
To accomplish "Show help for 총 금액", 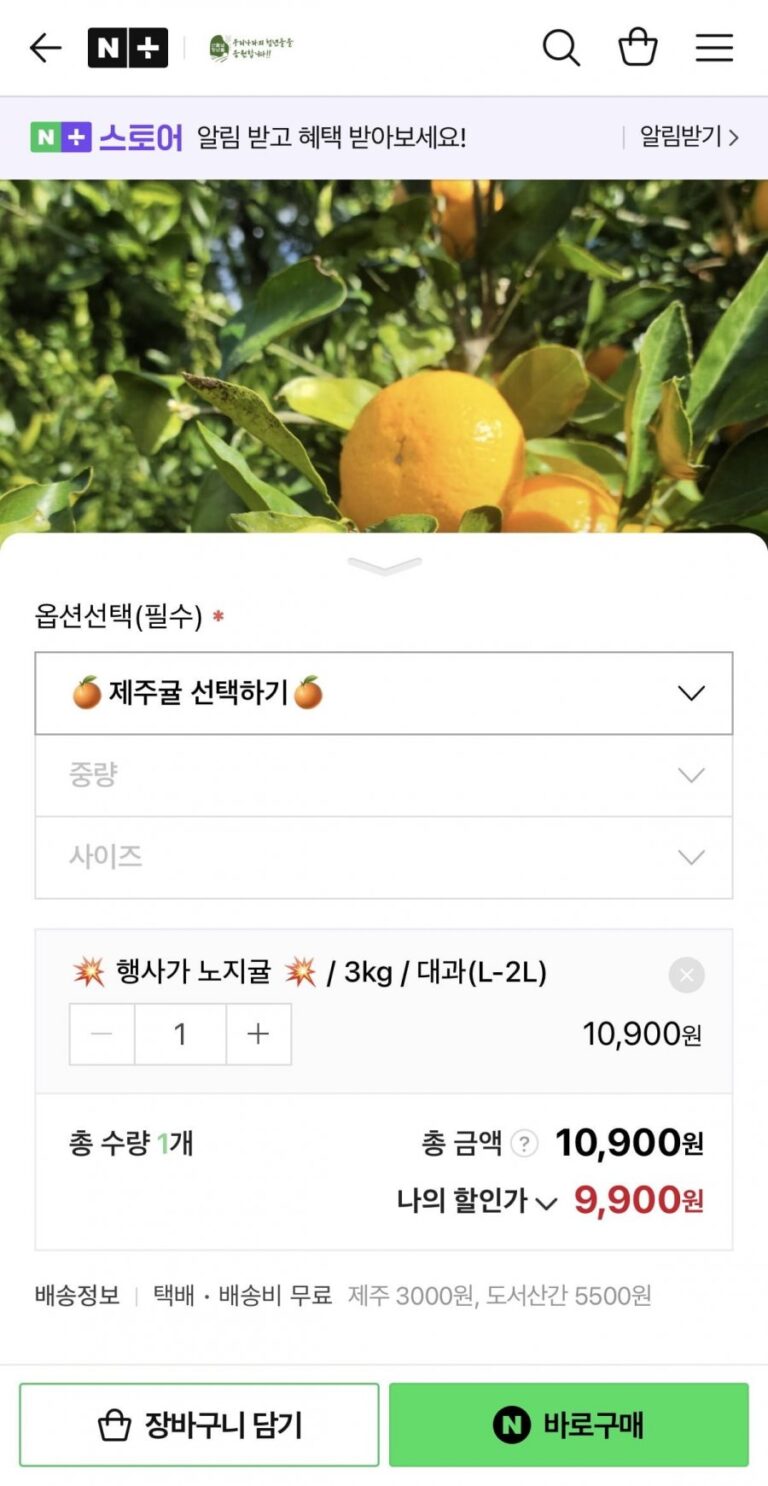I will [524, 1143].
